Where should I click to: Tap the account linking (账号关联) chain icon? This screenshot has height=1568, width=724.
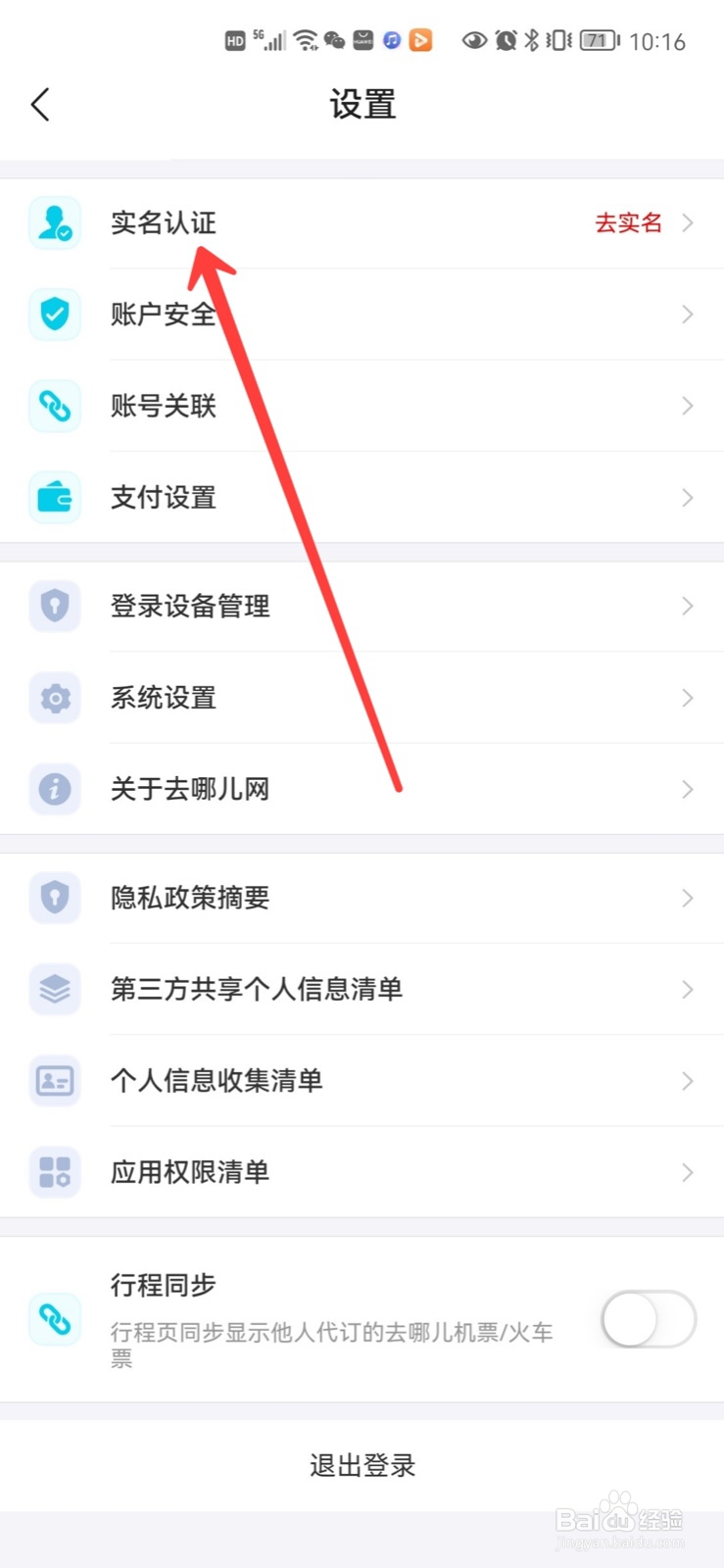[54, 405]
